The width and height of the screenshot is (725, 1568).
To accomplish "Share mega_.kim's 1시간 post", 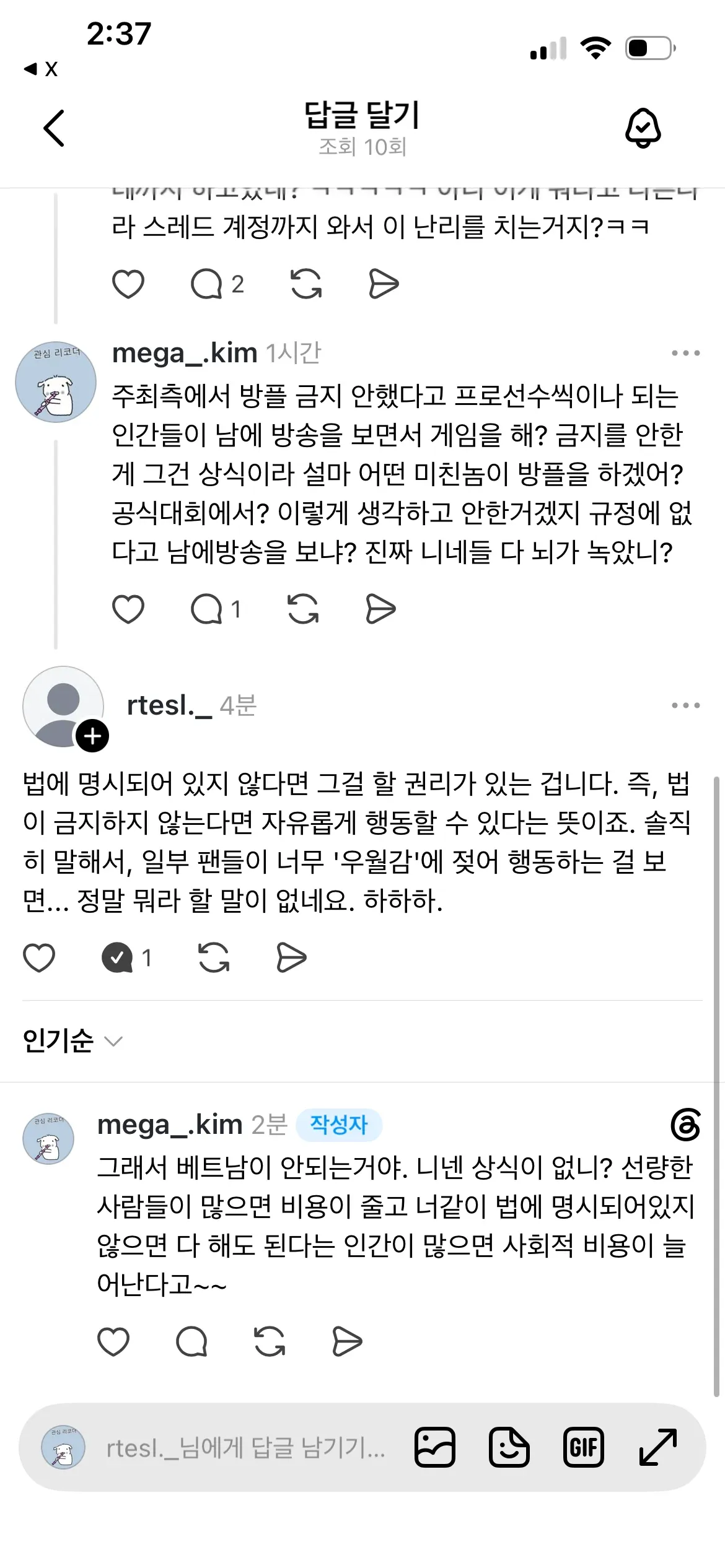I will pyautogui.click(x=380, y=609).
